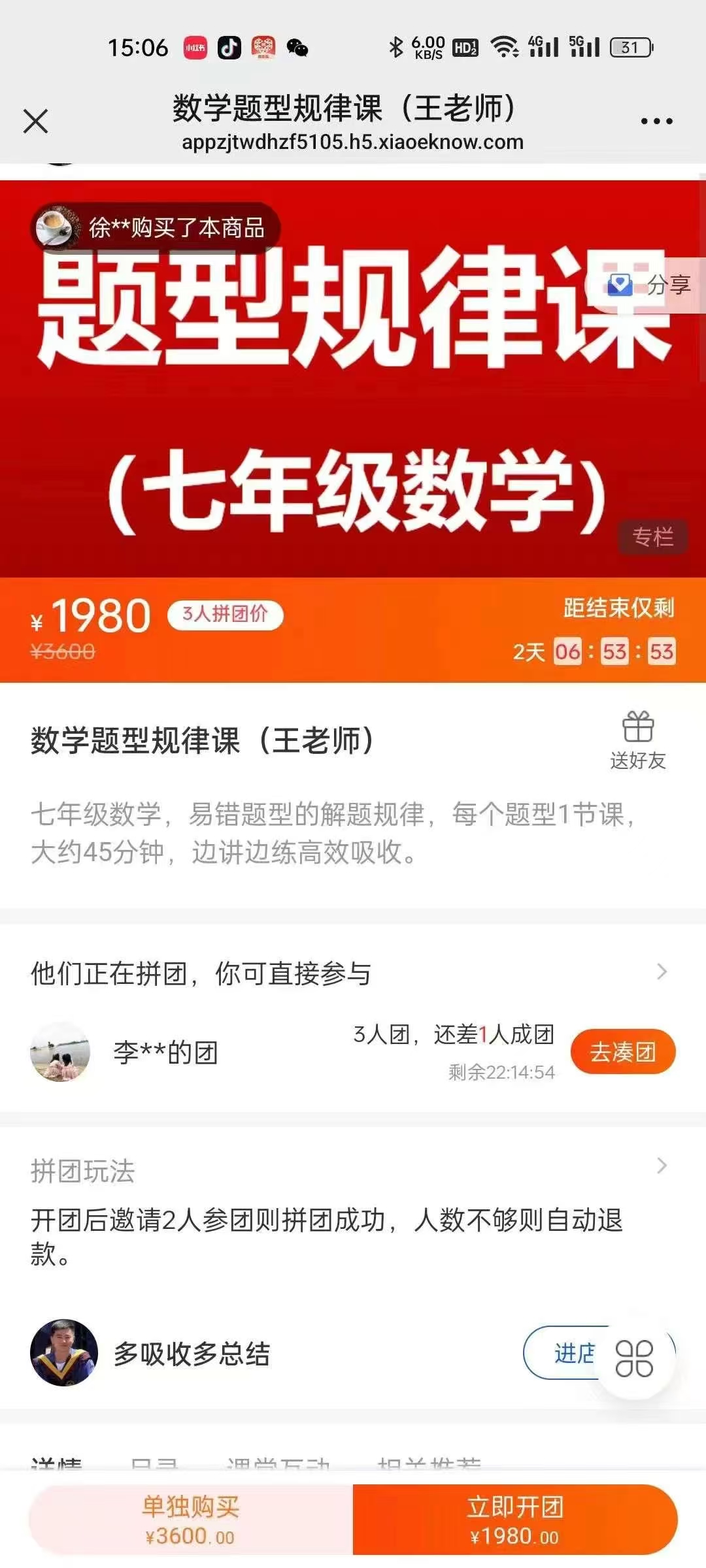Screen dimensions: 706x1568
Task: Start a group with 立即开团 ¥1980
Action: [x=515, y=1520]
